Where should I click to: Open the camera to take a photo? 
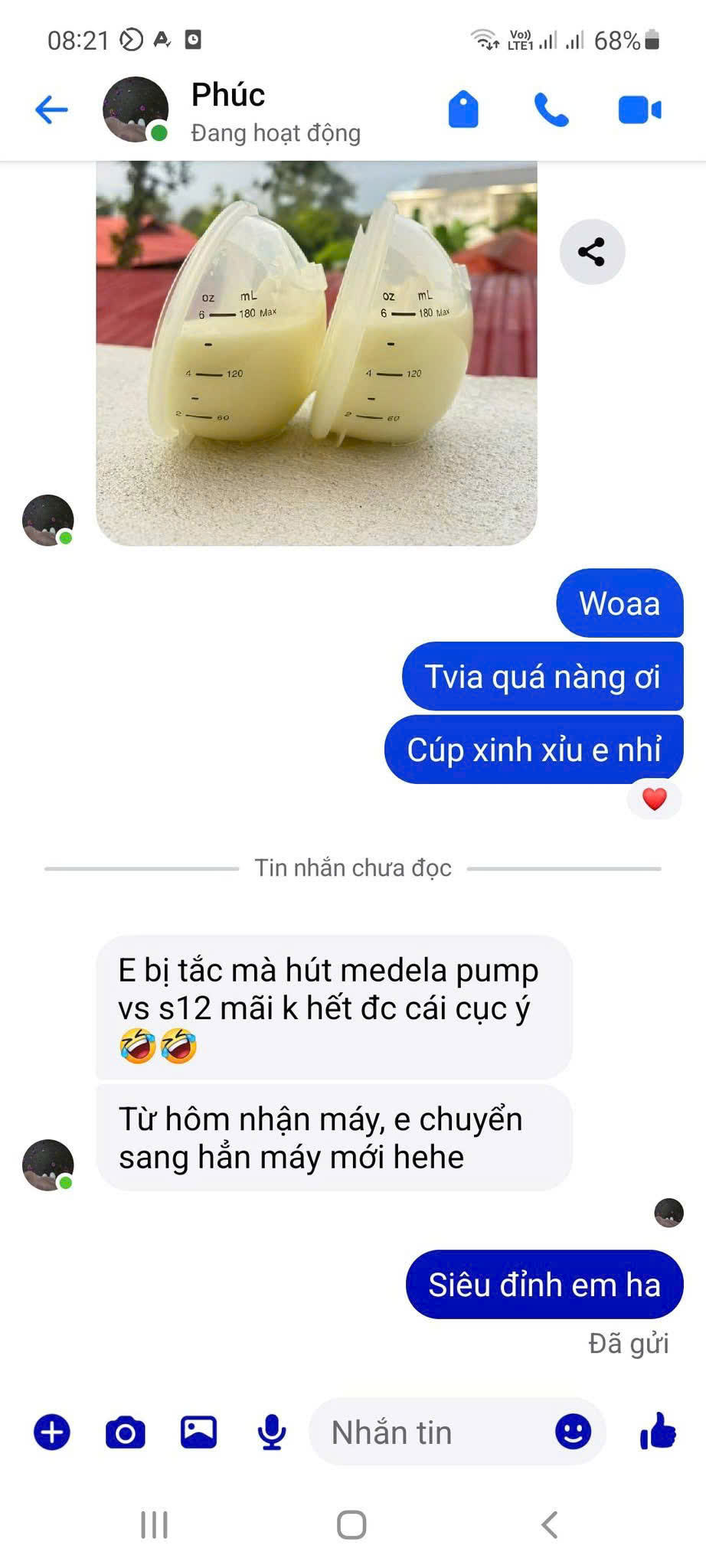[x=126, y=1432]
